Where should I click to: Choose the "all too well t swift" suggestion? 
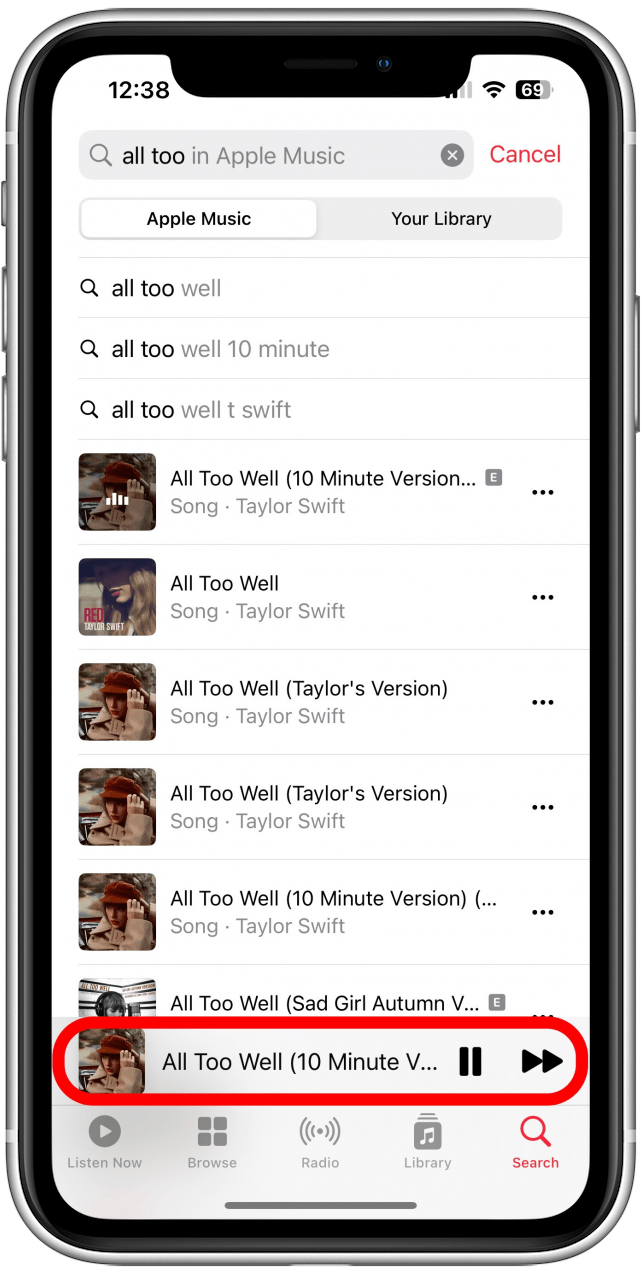(201, 410)
